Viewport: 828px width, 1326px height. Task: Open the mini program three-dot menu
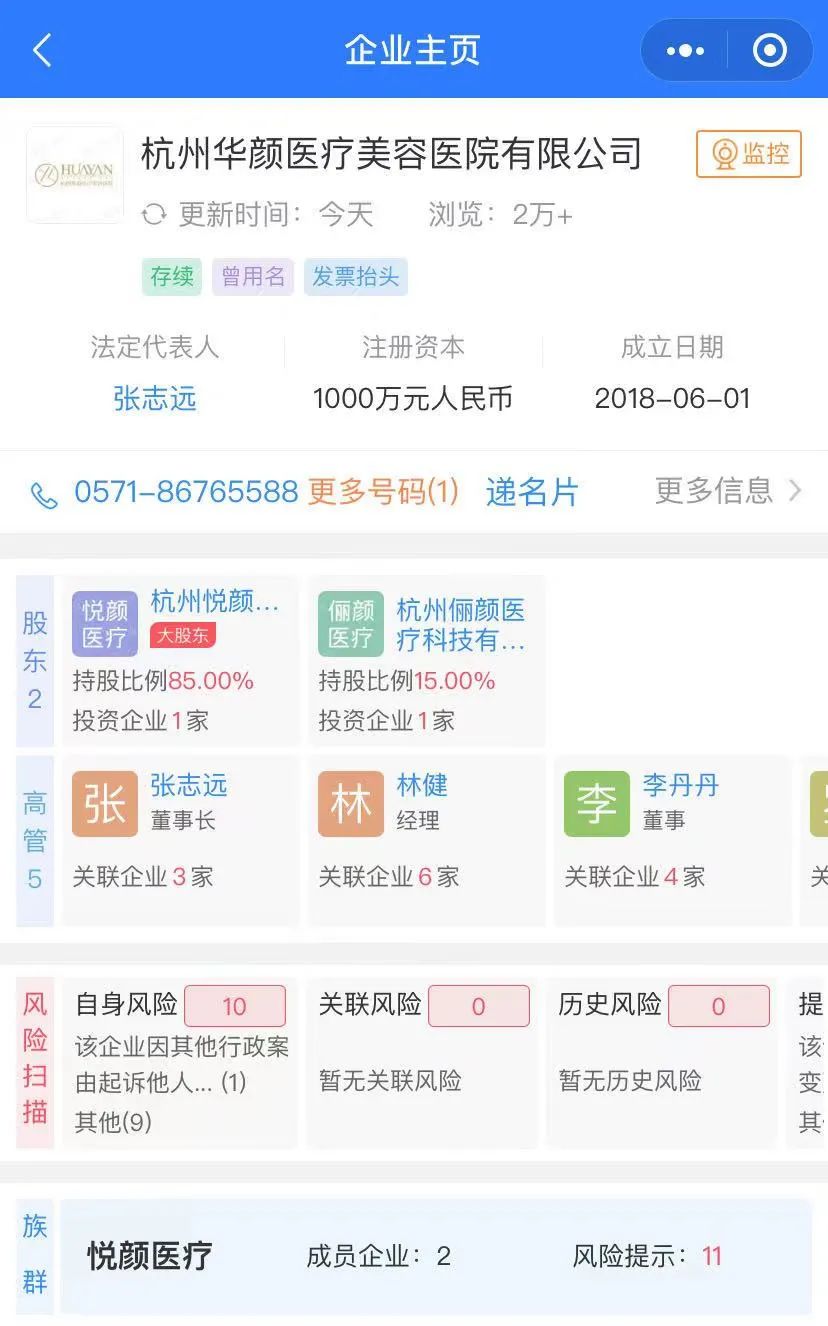tap(685, 50)
